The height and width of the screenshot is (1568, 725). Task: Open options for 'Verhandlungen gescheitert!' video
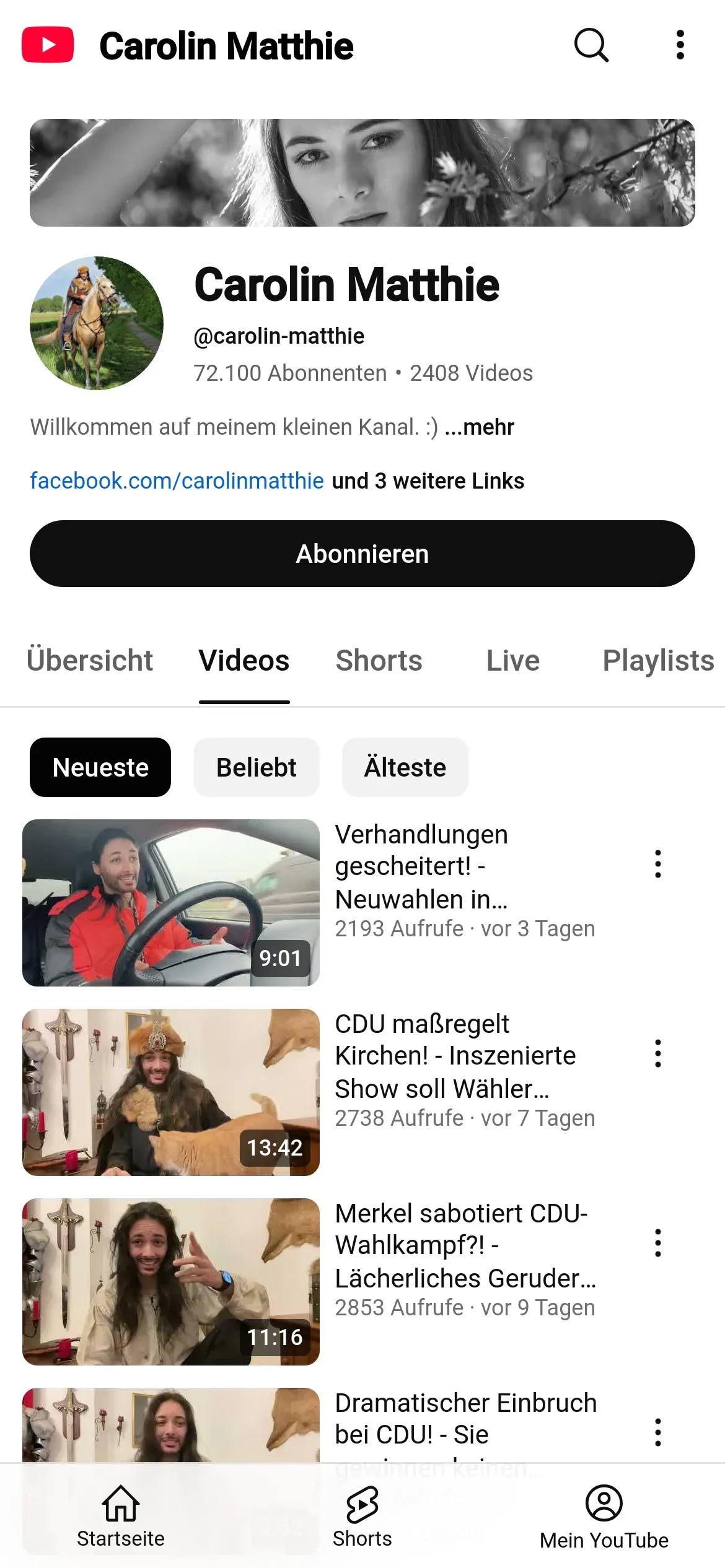657,864
